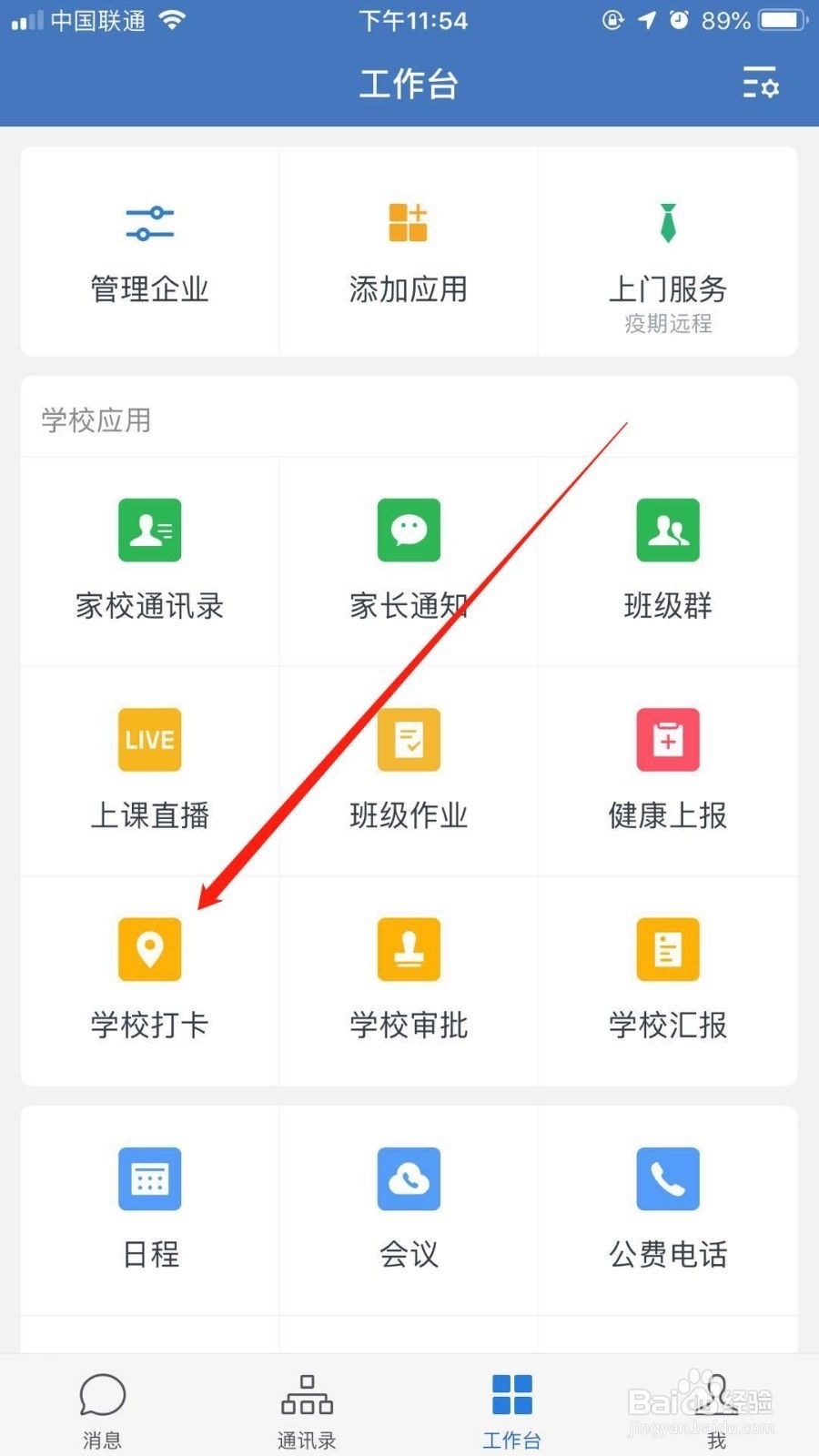This screenshot has width=819, height=1456.
Task: Launch 上课直播
Action: [x=149, y=771]
